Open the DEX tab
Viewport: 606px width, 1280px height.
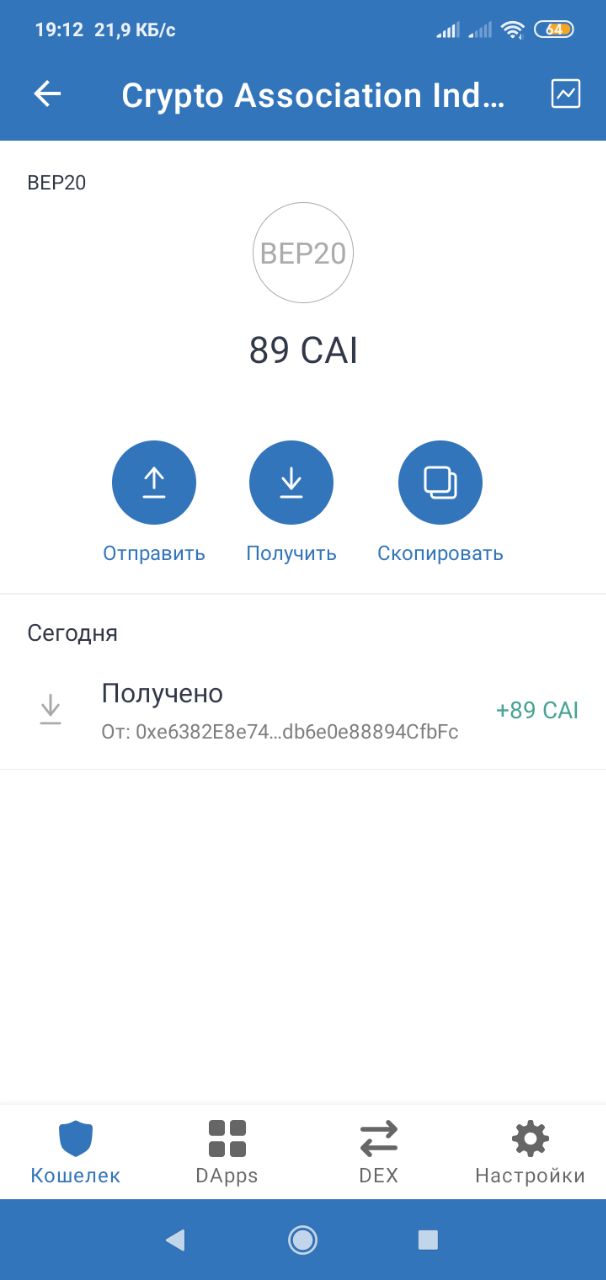[378, 1151]
